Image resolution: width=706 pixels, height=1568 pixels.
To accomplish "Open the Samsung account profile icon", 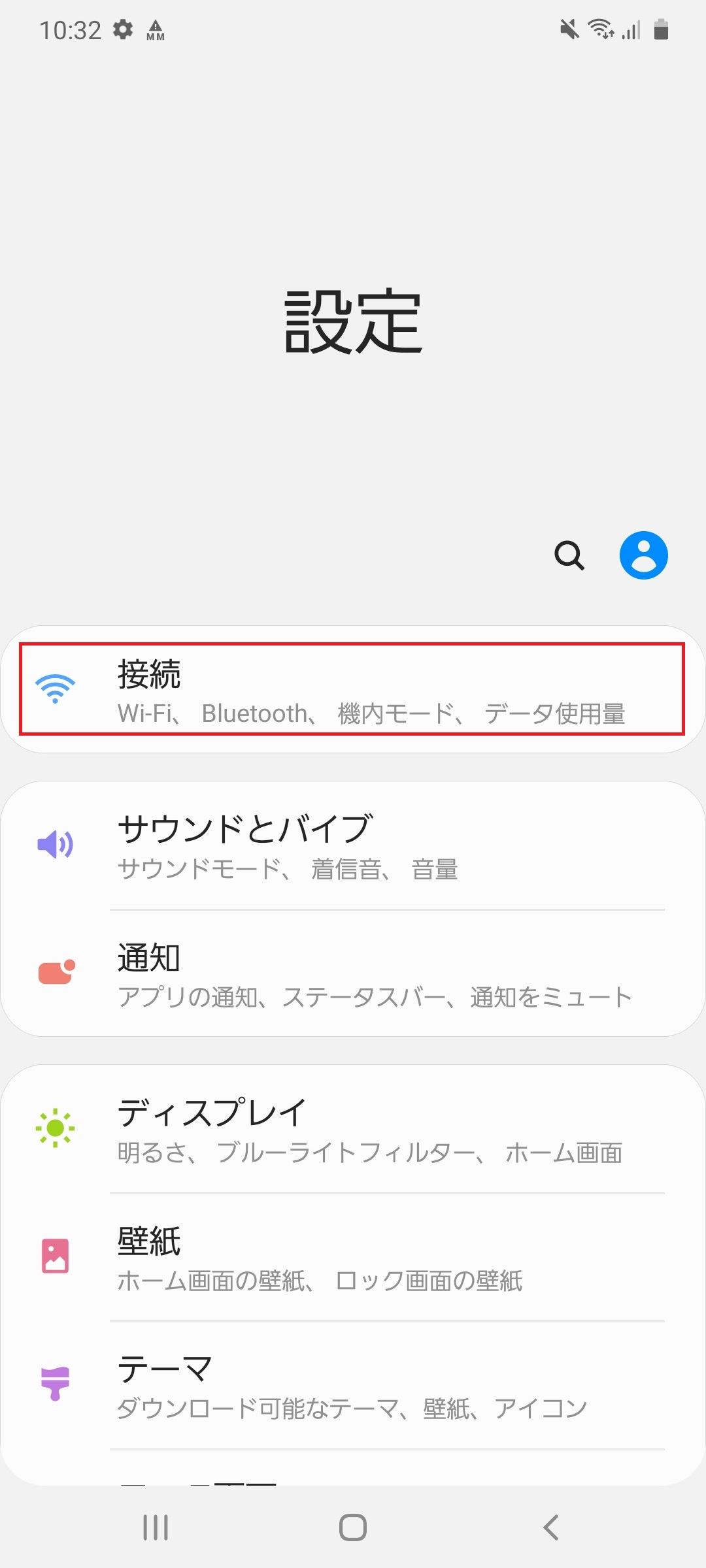I will (x=645, y=555).
